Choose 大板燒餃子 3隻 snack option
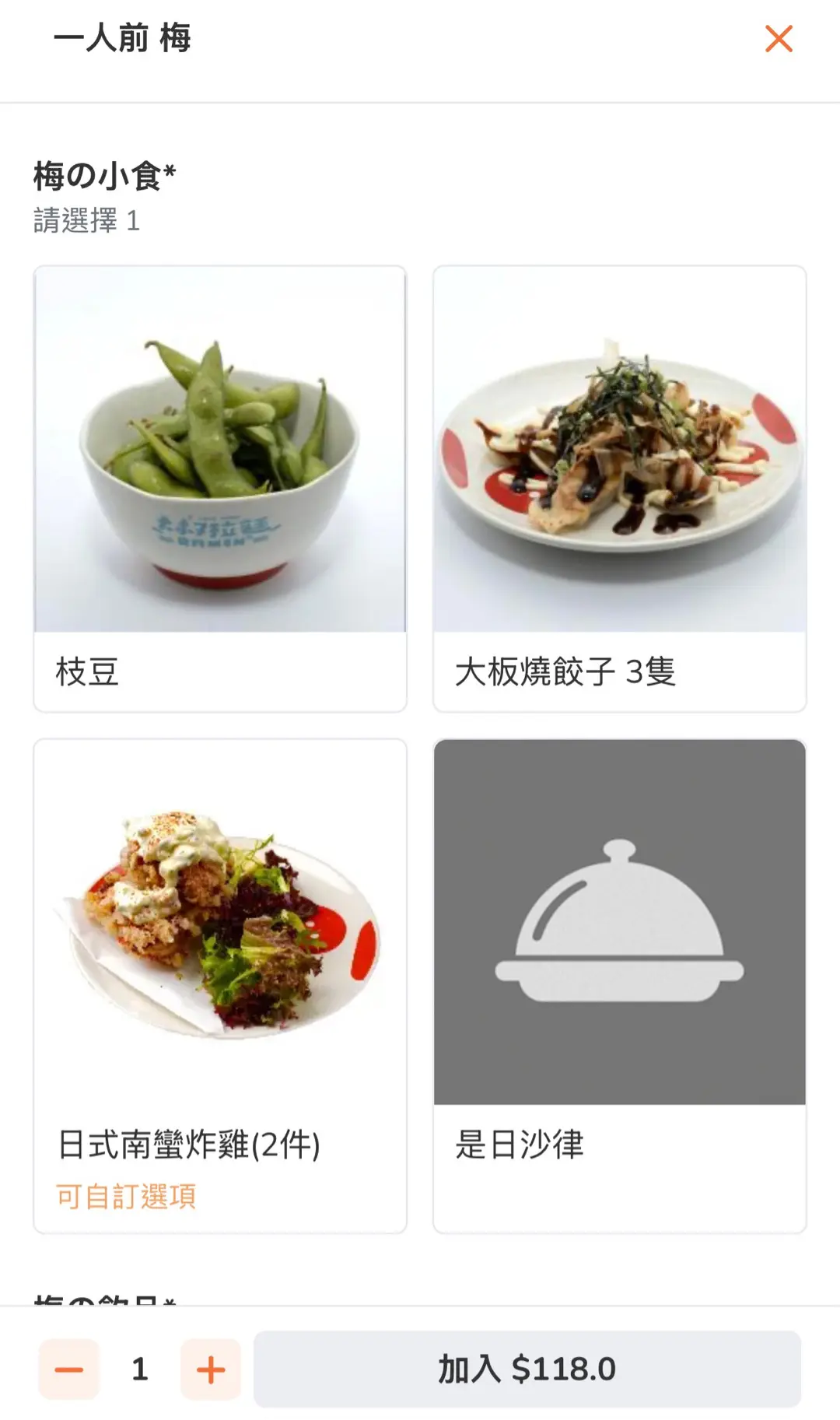840x1420 pixels. (x=619, y=488)
